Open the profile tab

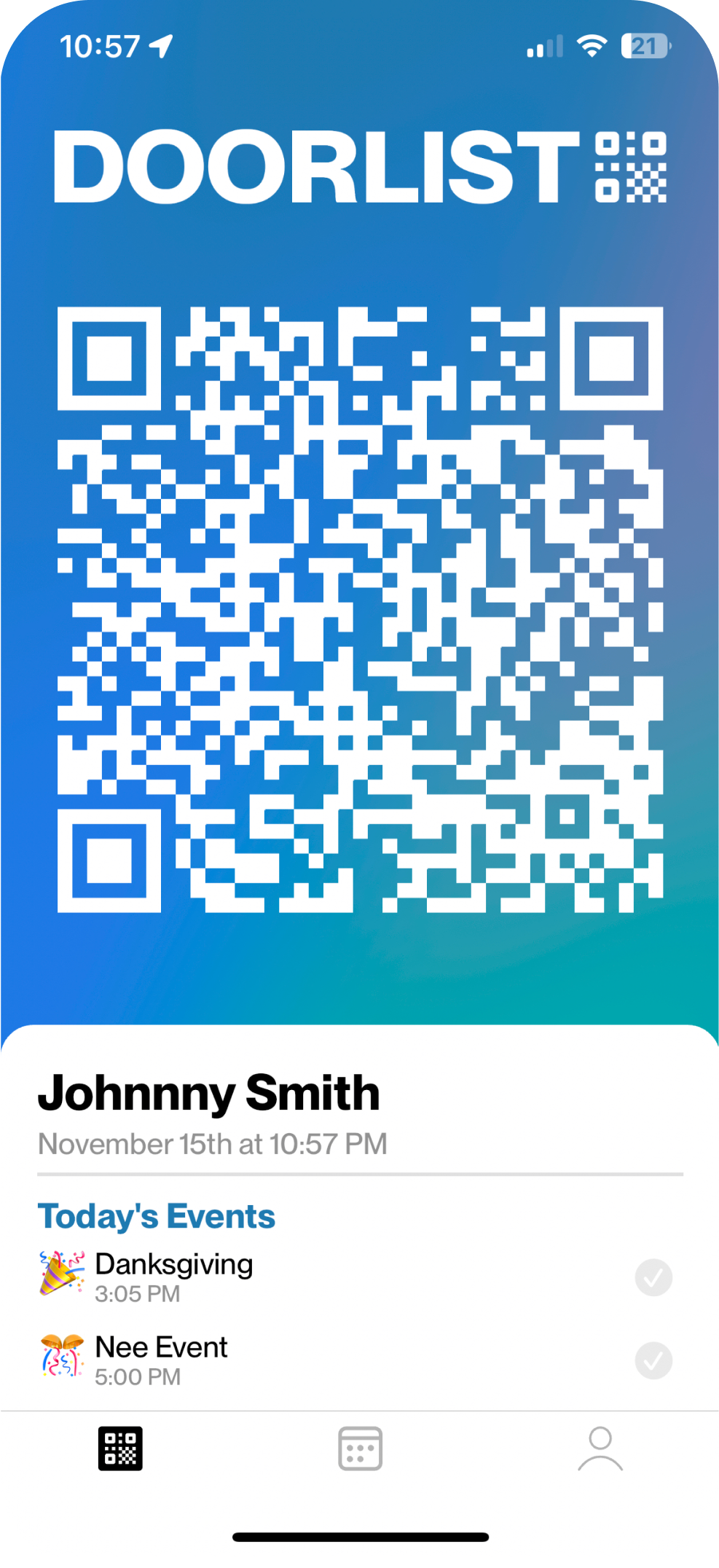click(x=600, y=1449)
